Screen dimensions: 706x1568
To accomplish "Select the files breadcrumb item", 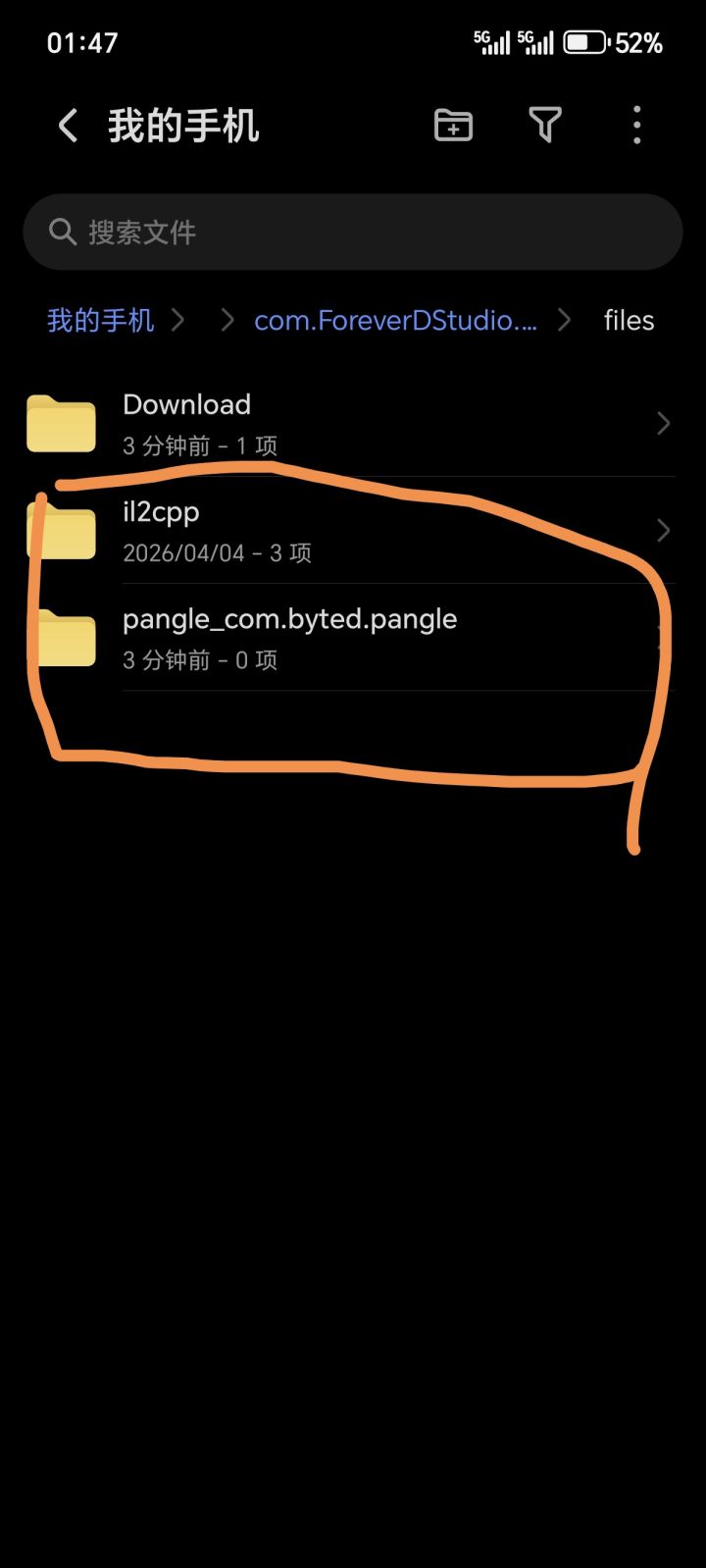I will point(628,320).
